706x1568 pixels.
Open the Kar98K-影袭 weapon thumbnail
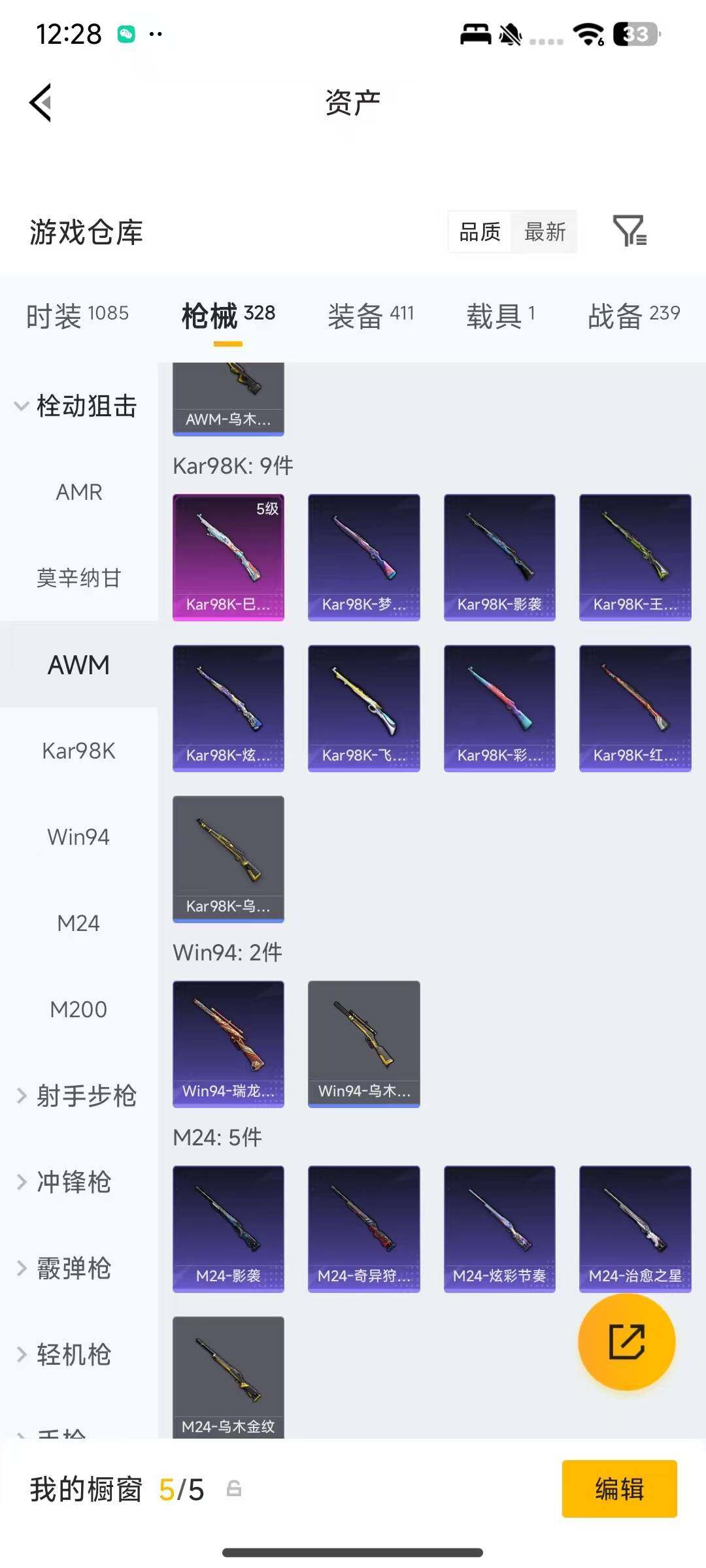tap(499, 555)
